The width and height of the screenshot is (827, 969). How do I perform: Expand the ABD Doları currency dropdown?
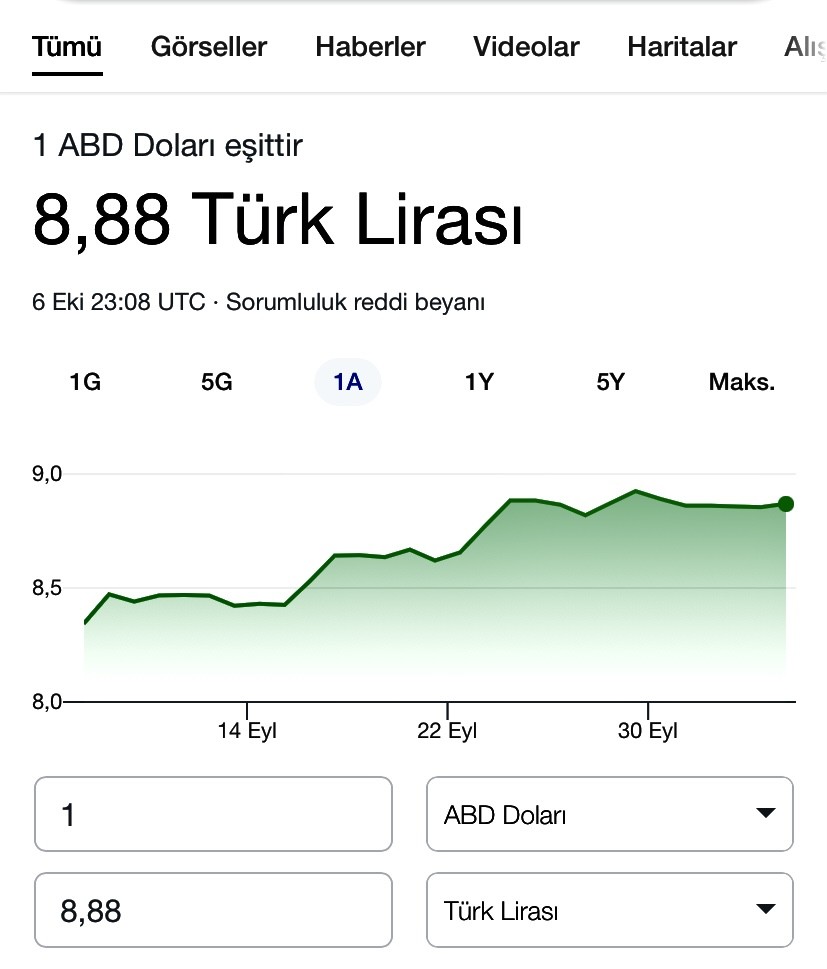(609, 814)
